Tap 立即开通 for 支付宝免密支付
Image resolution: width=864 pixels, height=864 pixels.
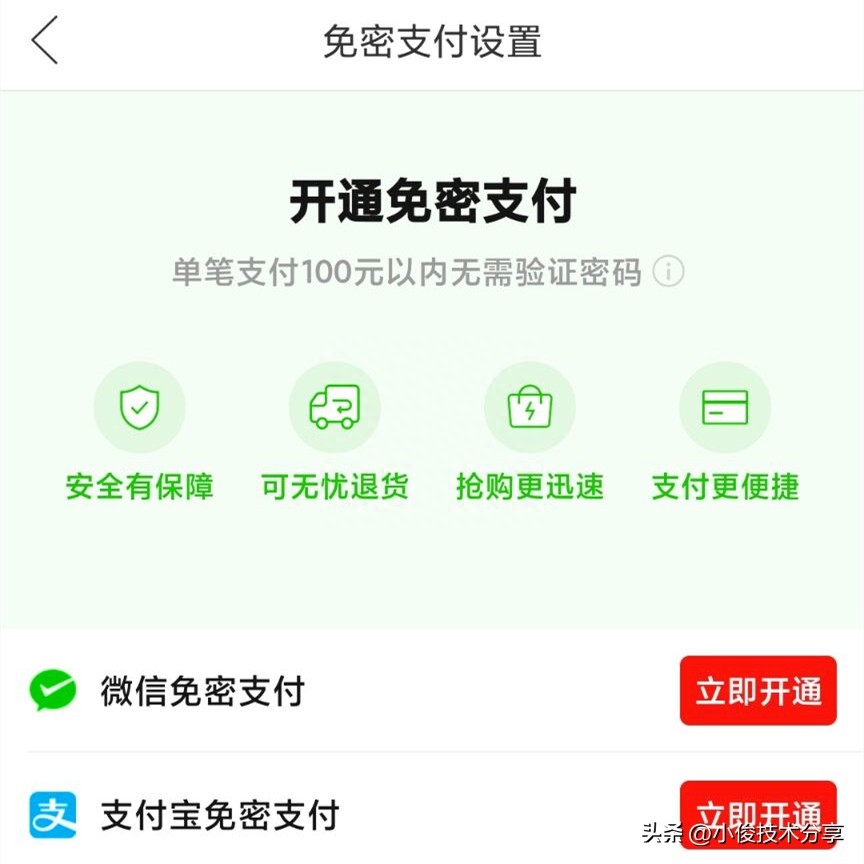(x=757, y=812)
